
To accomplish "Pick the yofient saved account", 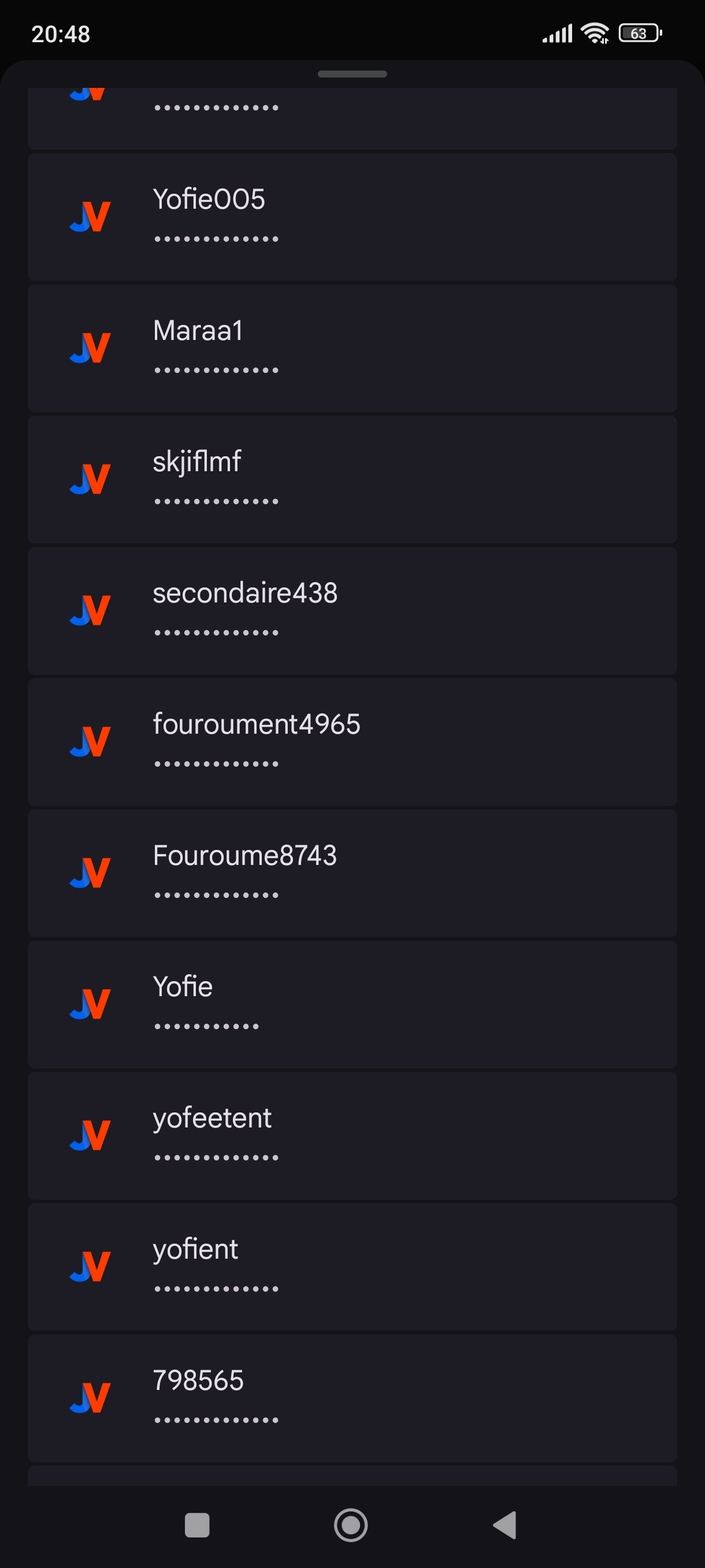I will pyautogui.click(x=352, y=1267).
